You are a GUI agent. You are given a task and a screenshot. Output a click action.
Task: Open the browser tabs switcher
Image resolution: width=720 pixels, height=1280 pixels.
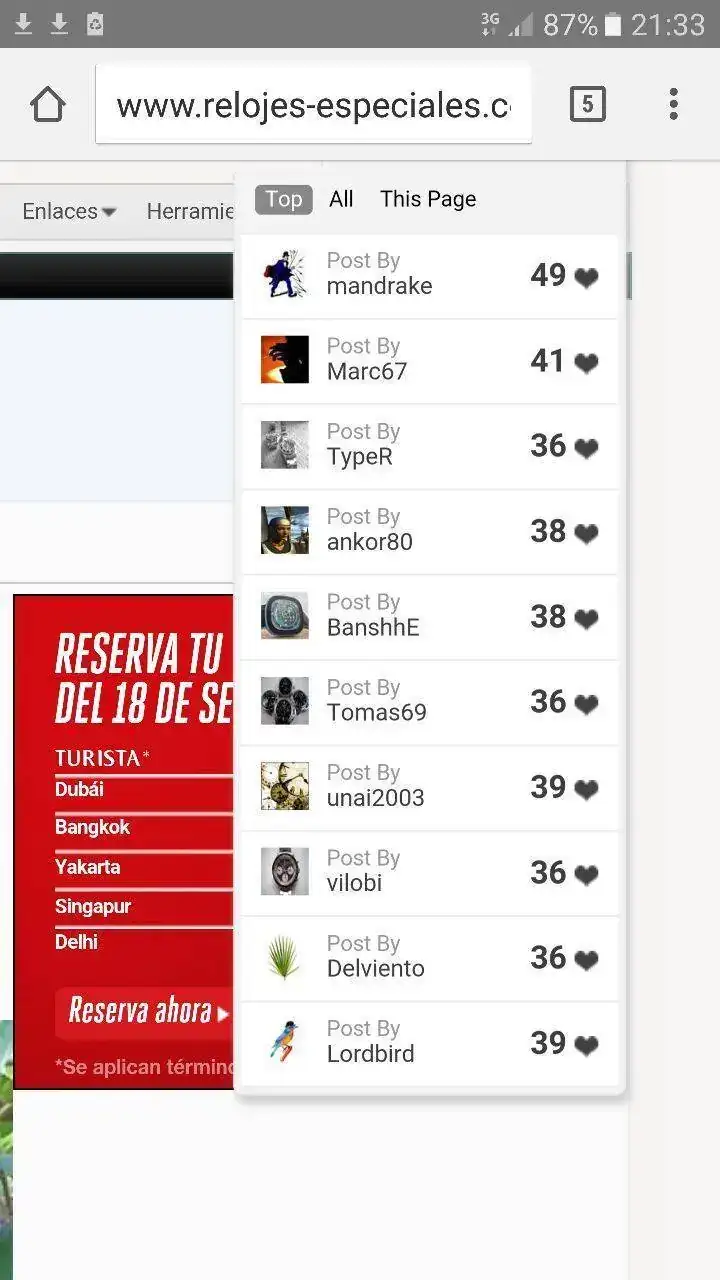pos(587,104)
